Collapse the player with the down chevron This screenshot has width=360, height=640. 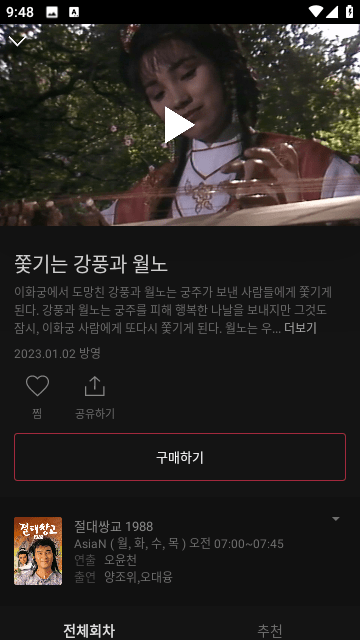[18, 41]
